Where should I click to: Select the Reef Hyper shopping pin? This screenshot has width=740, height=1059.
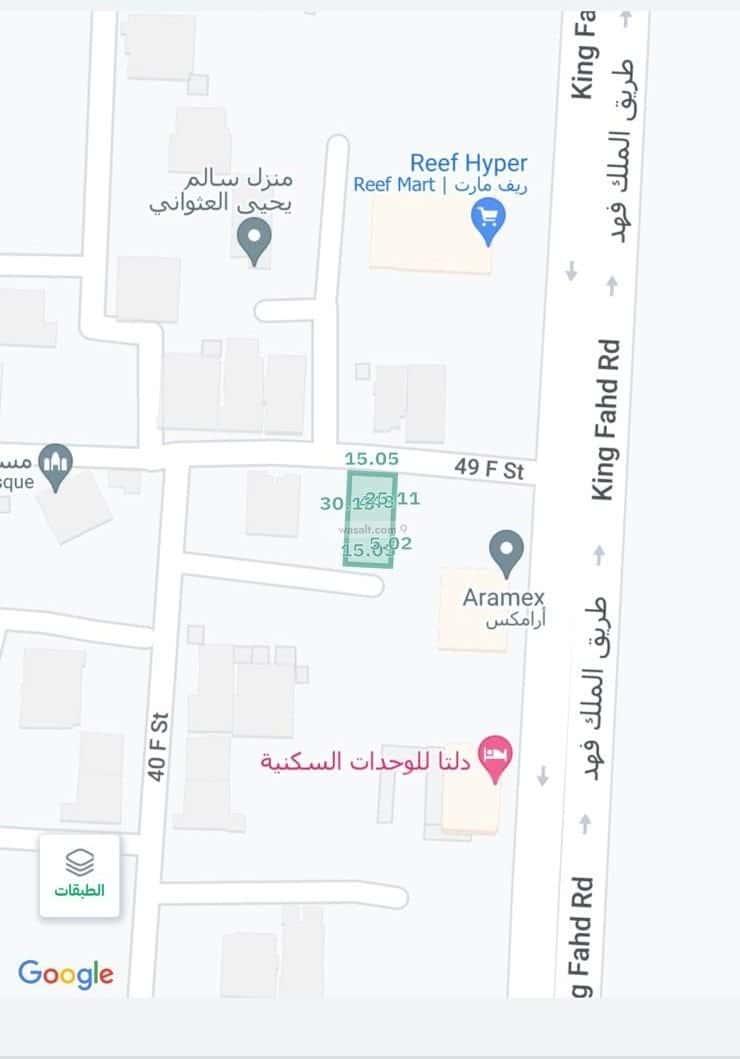[x=488, y=219]
